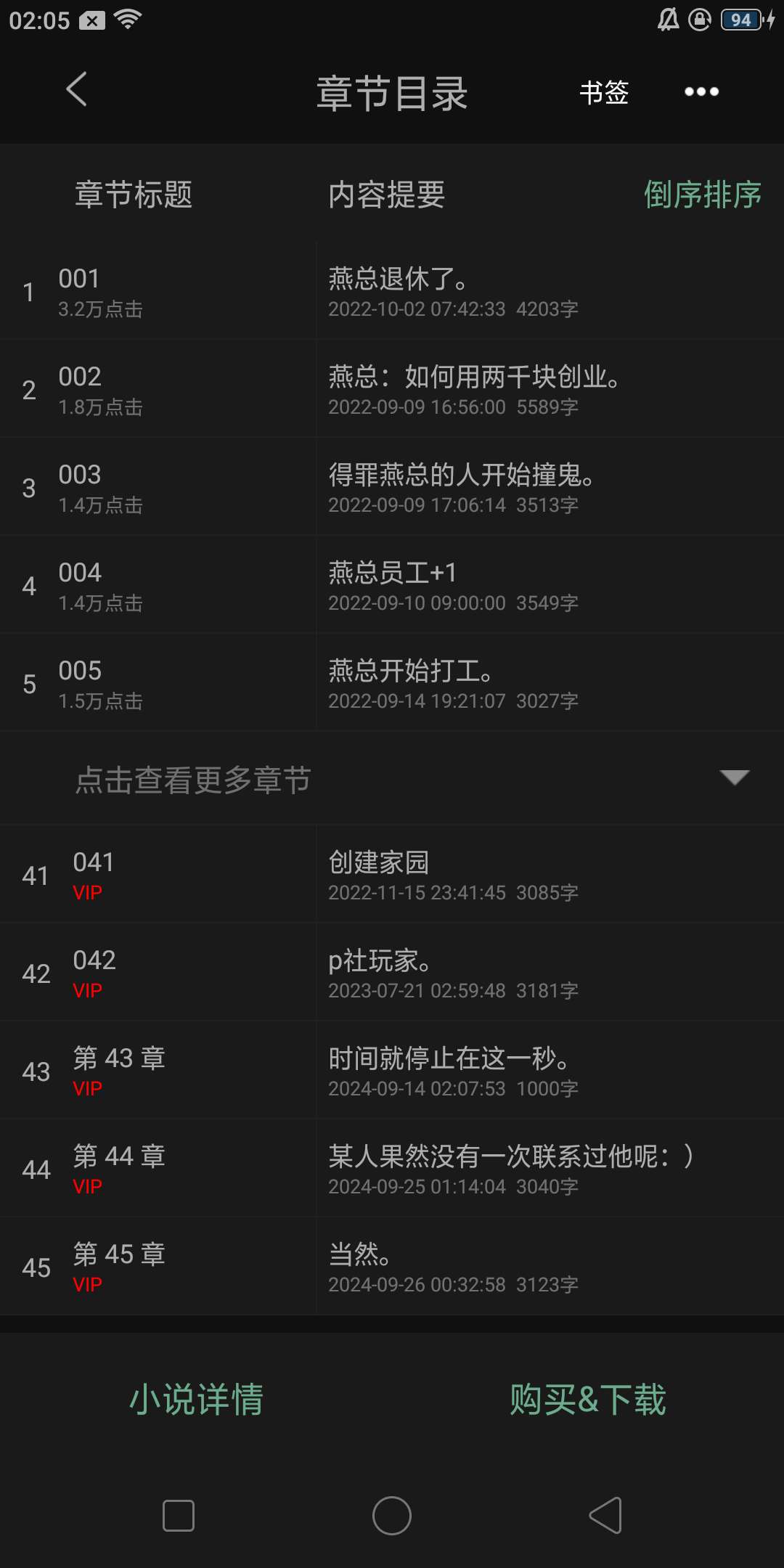Switch to 倒序排序 reverse order
Viewport: 784px width, 1568px height.
(702, 195)
